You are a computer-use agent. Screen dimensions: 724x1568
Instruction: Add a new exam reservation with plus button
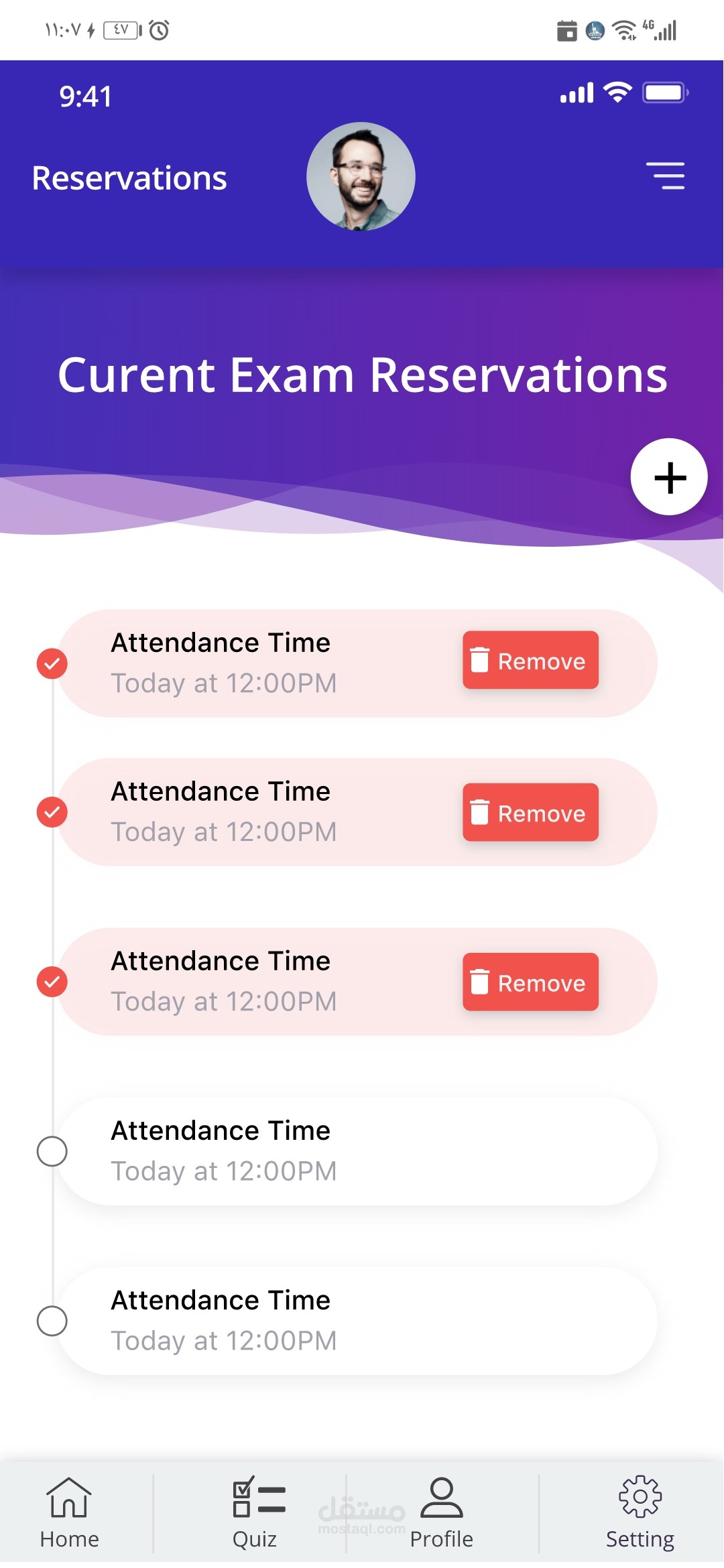[669, 477]
